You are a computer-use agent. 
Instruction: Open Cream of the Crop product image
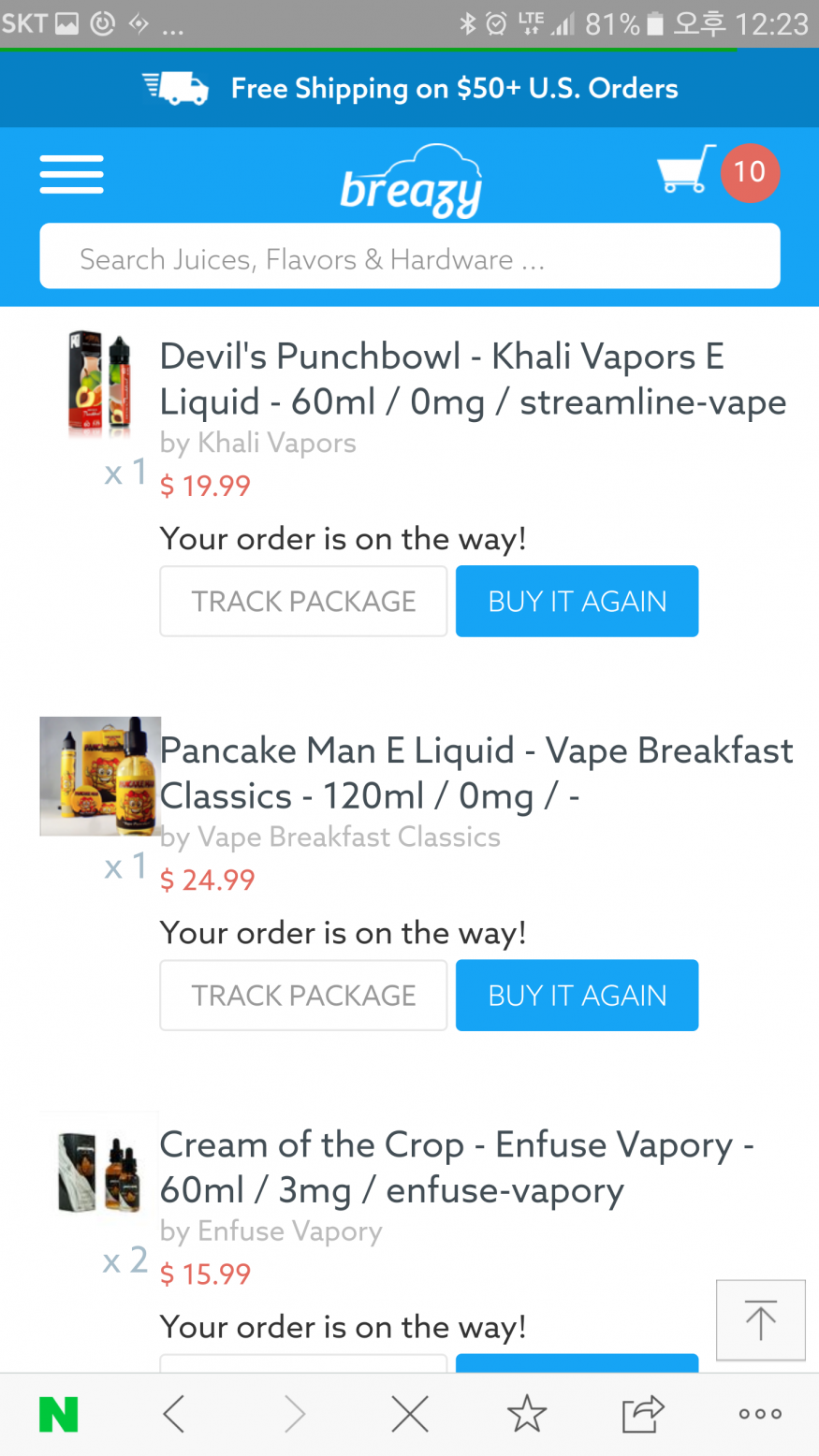point(99,1172)
